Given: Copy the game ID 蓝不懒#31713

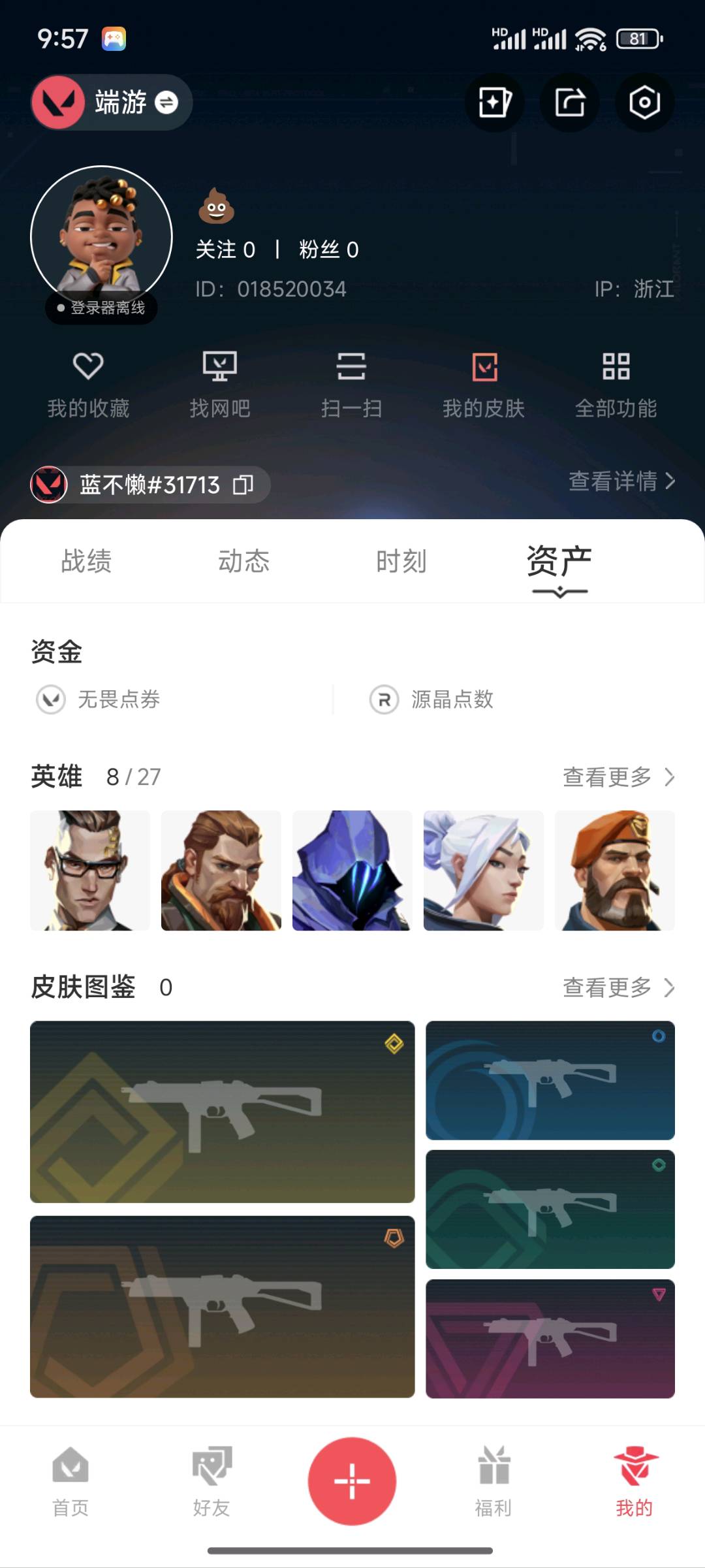Looking at the screenshot, I should point(243,485).
